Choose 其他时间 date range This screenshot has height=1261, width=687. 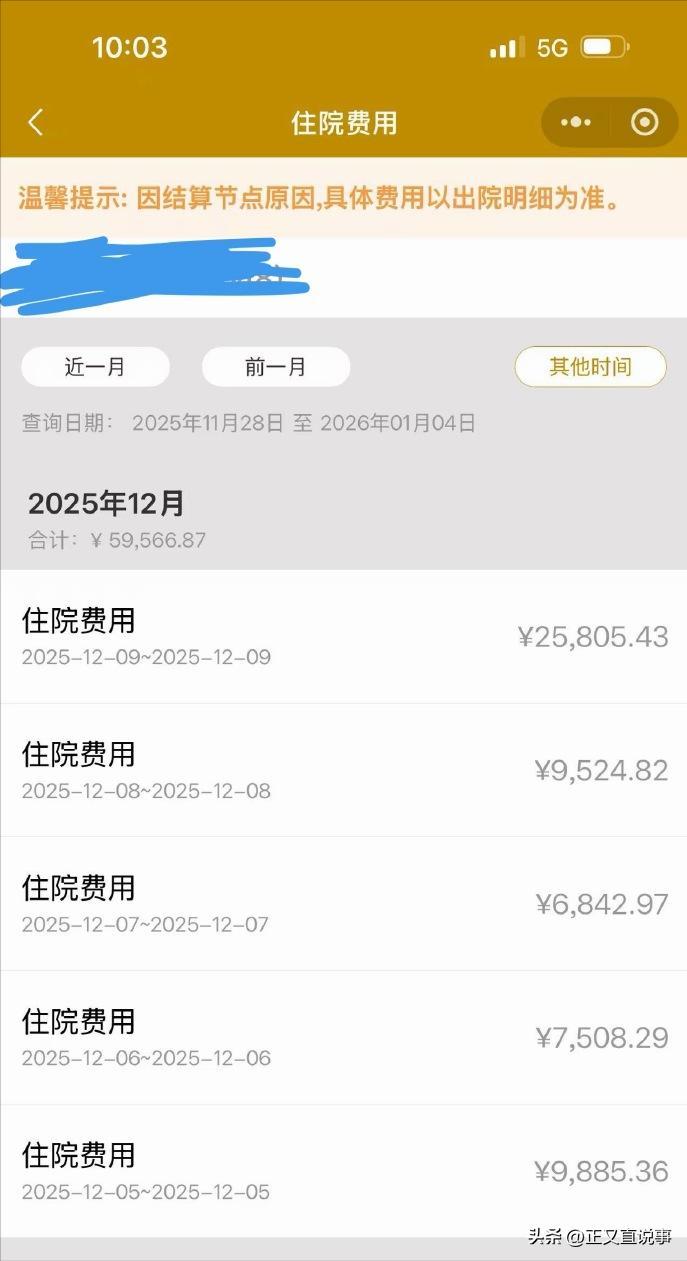(x=590, y=367)
